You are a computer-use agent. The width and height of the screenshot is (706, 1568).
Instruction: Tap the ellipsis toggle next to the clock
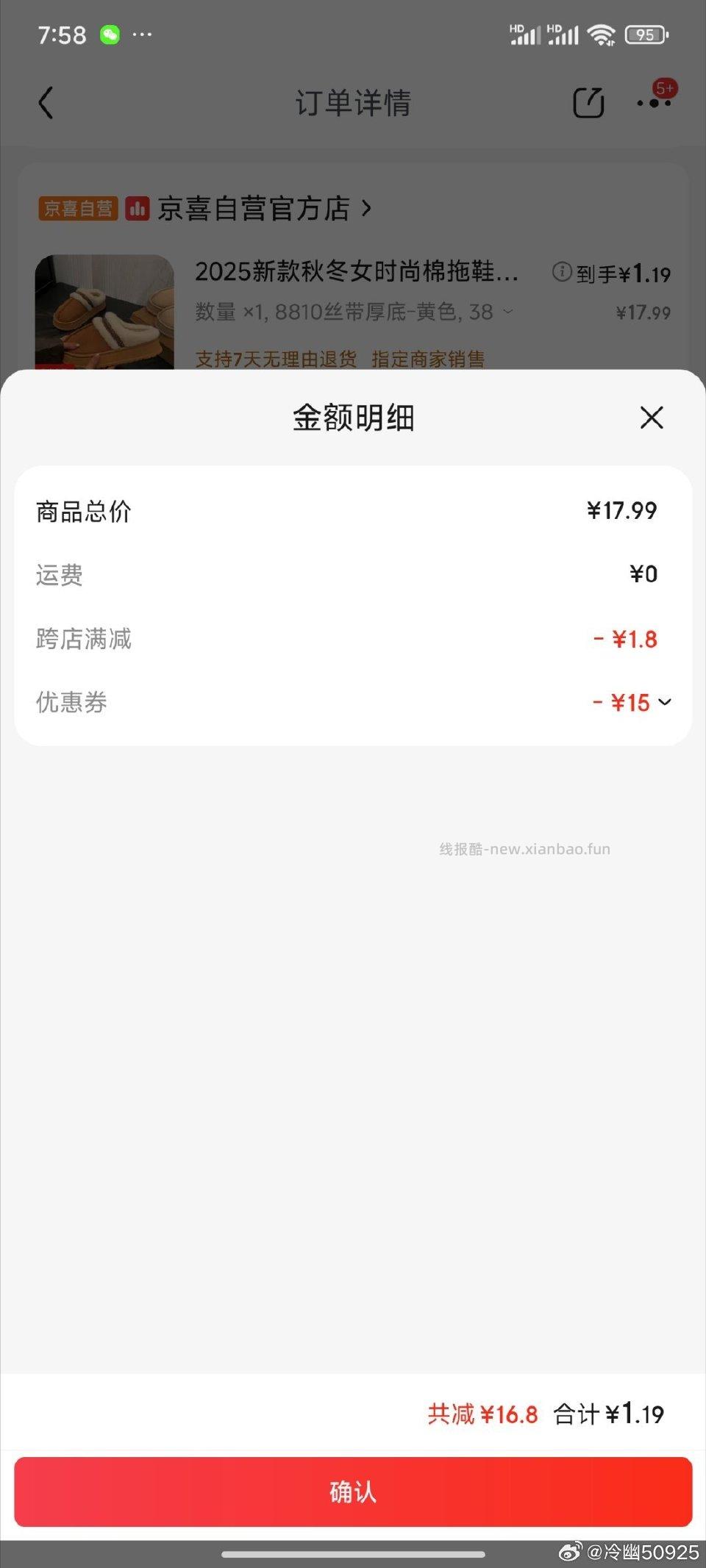tap(143, 35)
